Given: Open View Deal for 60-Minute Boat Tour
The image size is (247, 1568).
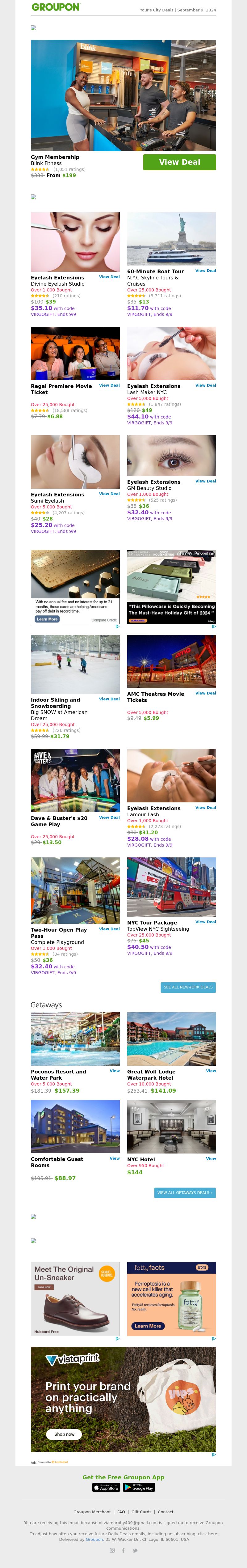Looking at the screenshot, I should tap(205, 271).
